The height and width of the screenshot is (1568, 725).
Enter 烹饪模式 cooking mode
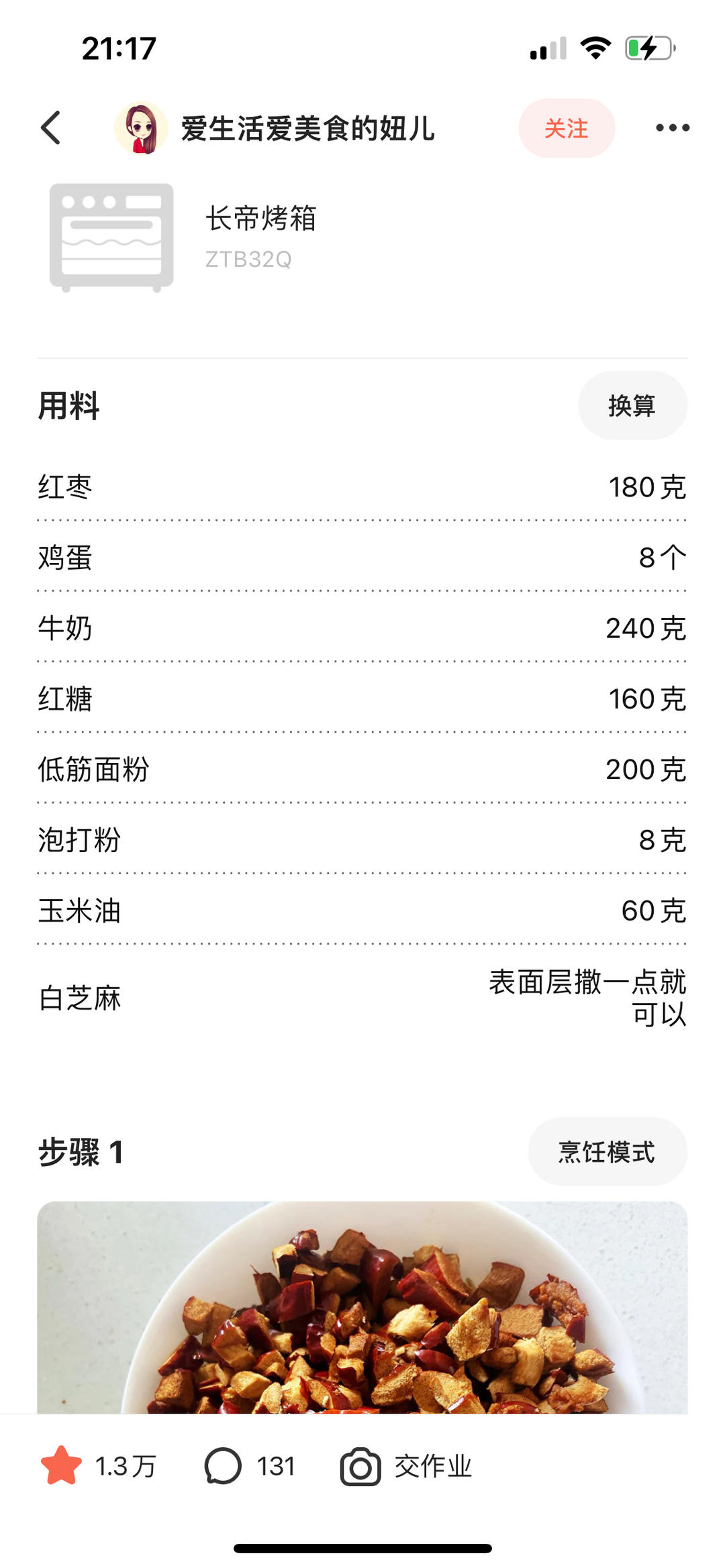tap(607, 1151)
